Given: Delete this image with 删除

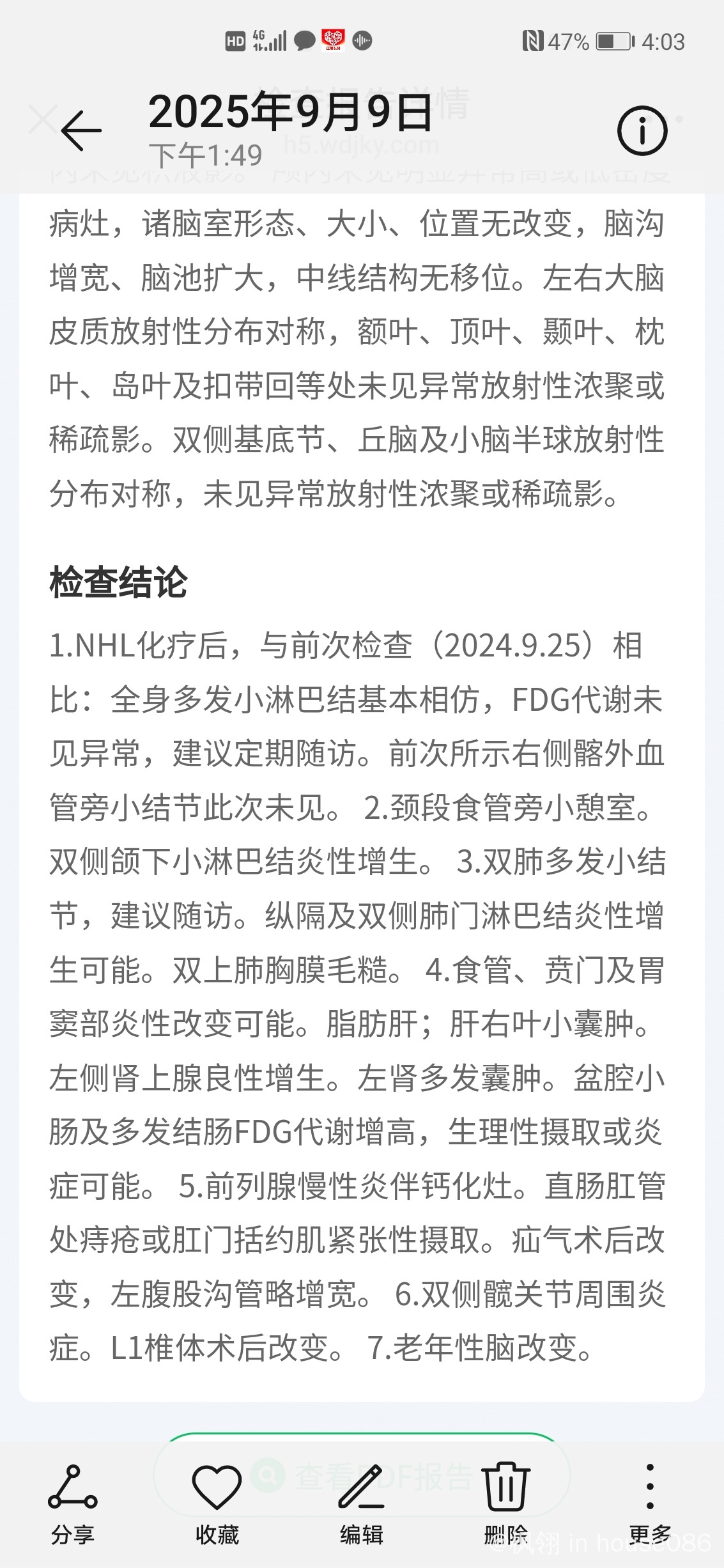Looking at the screenshot, I should pos(506,1505).
